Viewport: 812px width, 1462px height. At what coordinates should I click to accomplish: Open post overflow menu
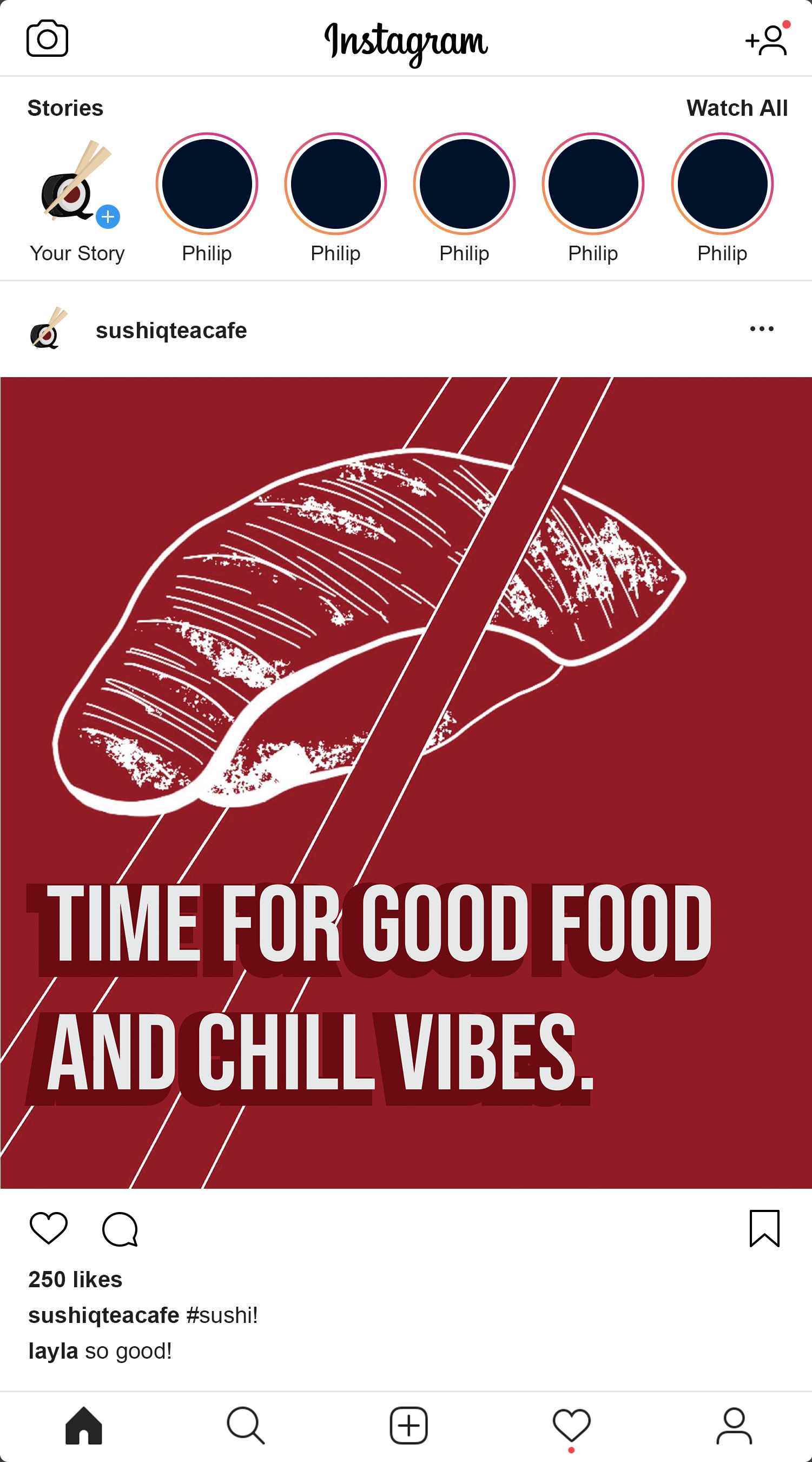(761, 328)
